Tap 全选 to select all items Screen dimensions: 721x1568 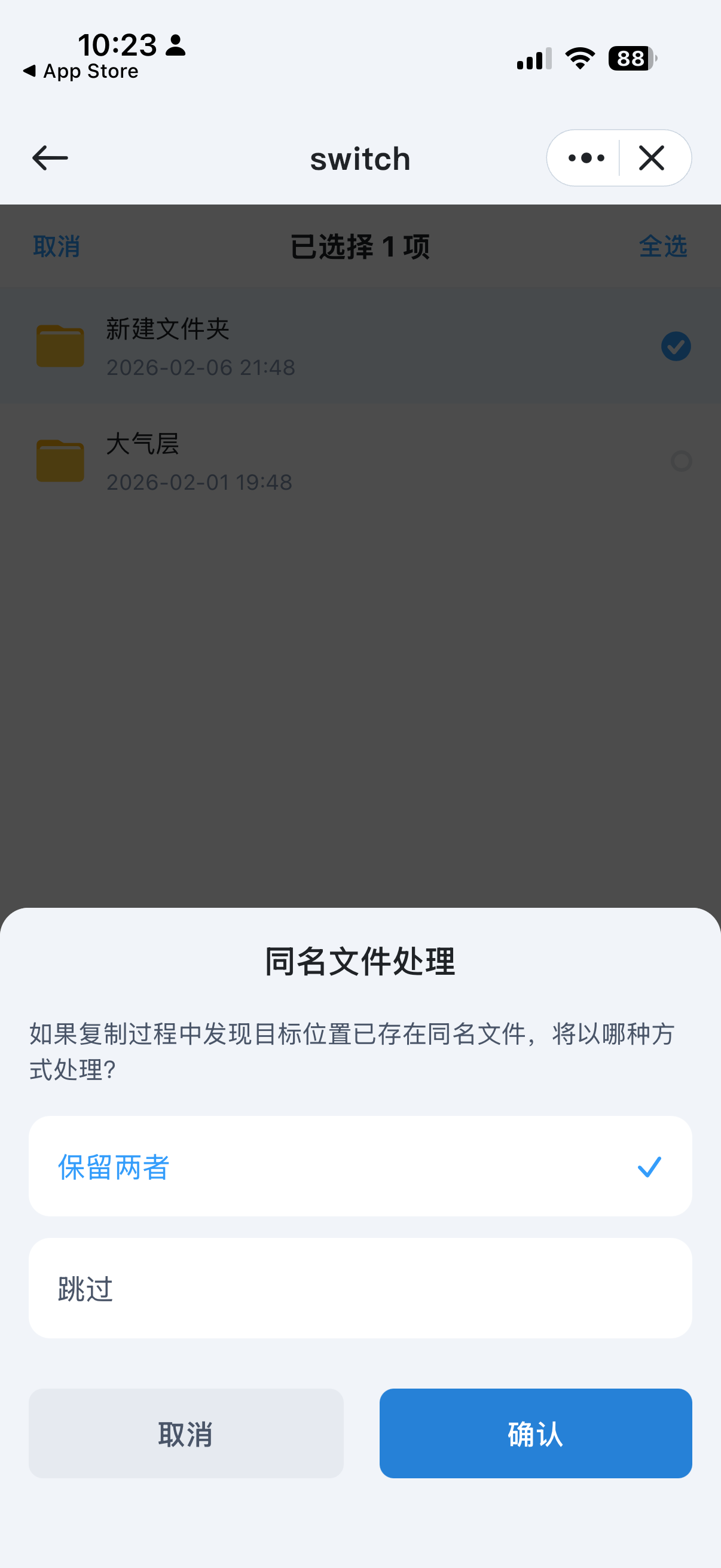tap(664, 246)
